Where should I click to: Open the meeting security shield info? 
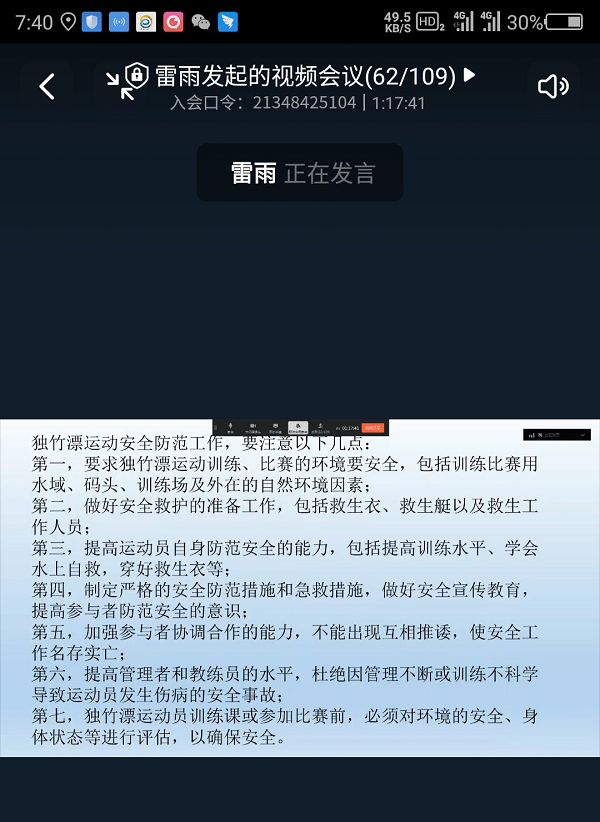point(137,75)
